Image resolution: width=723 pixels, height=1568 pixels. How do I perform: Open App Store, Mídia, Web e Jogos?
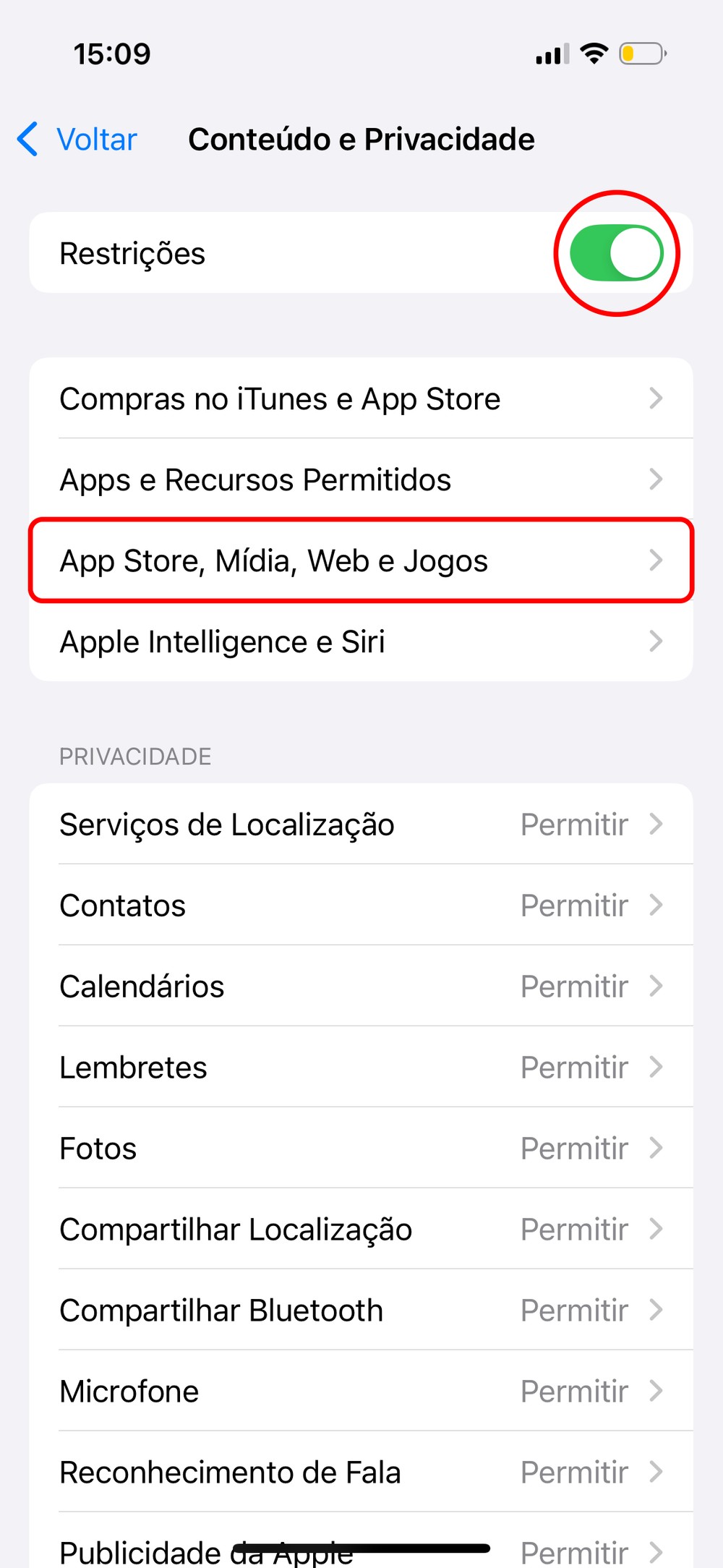point(360,561)
